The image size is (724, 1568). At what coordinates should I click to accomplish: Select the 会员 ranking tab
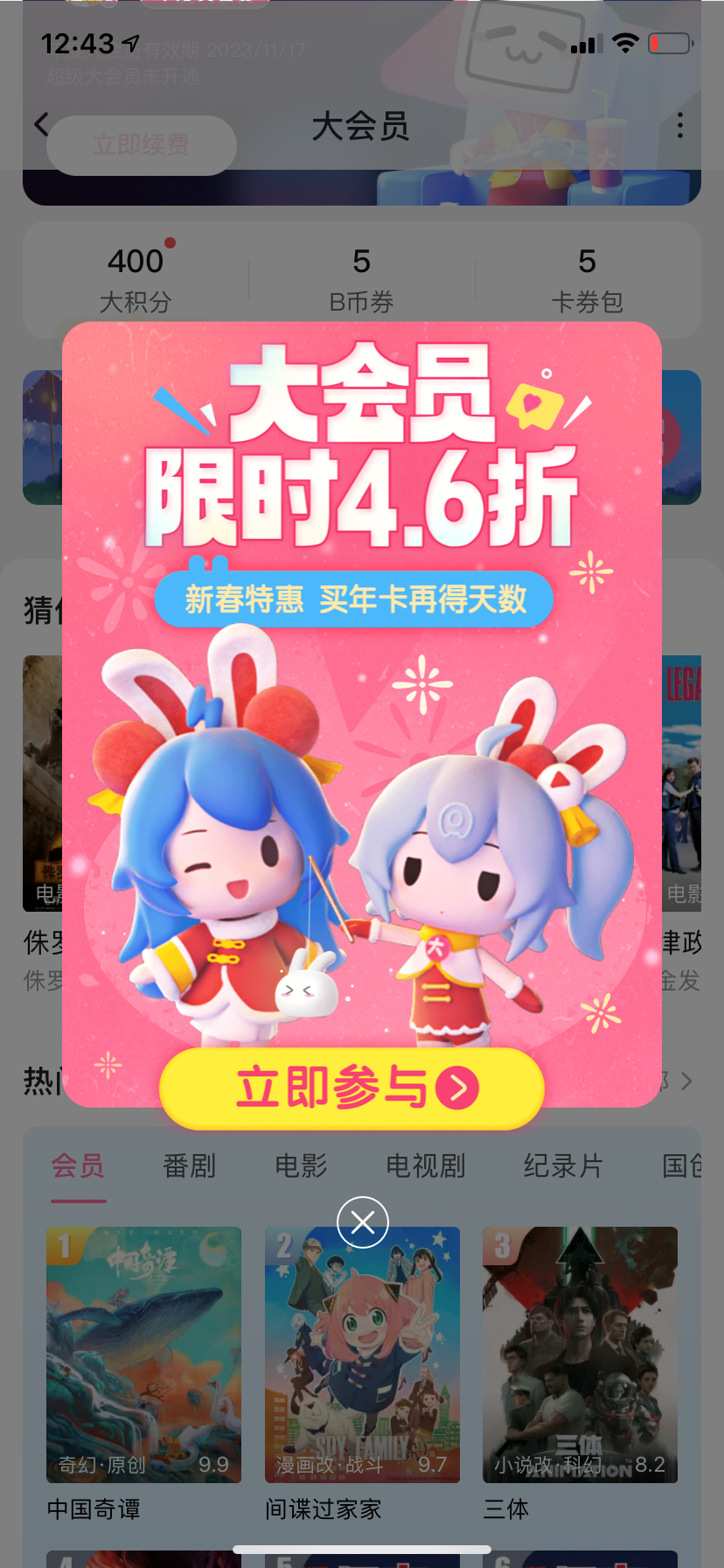(78, 1165)
